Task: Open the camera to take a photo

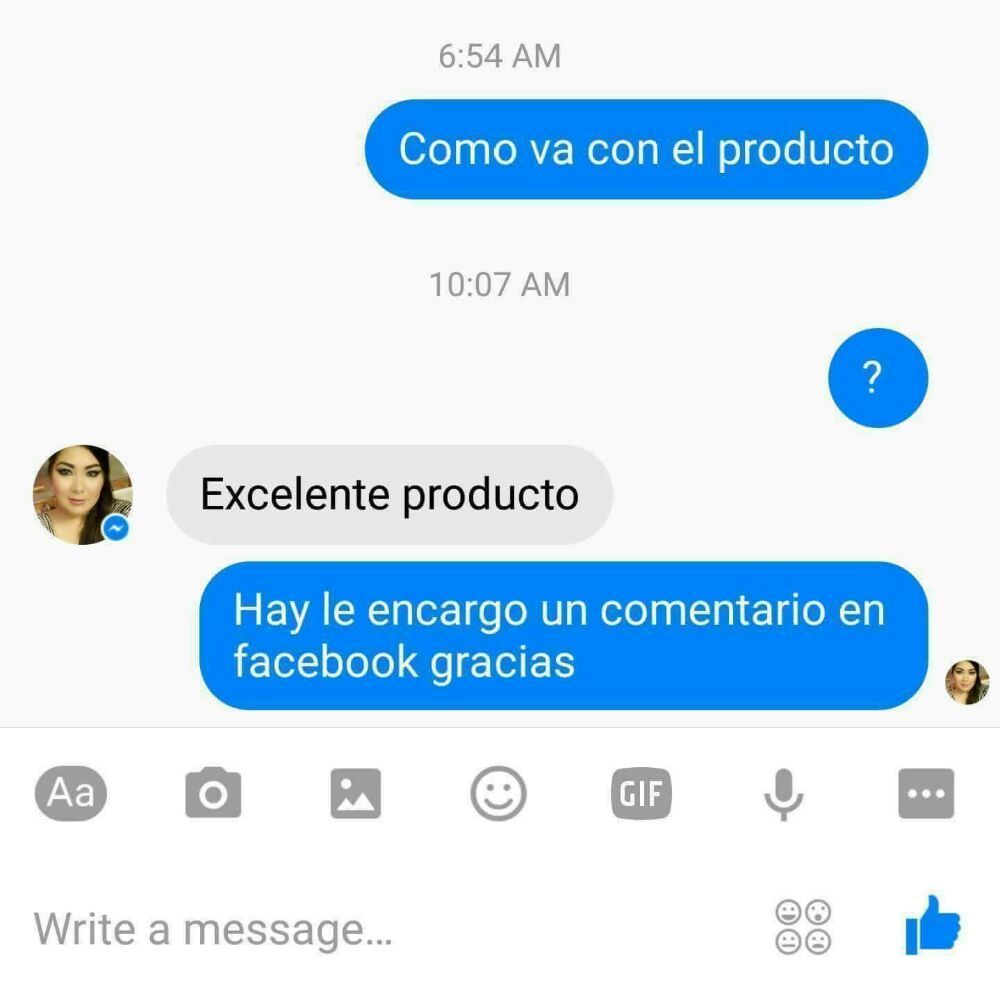Action: tap(213, 794)
